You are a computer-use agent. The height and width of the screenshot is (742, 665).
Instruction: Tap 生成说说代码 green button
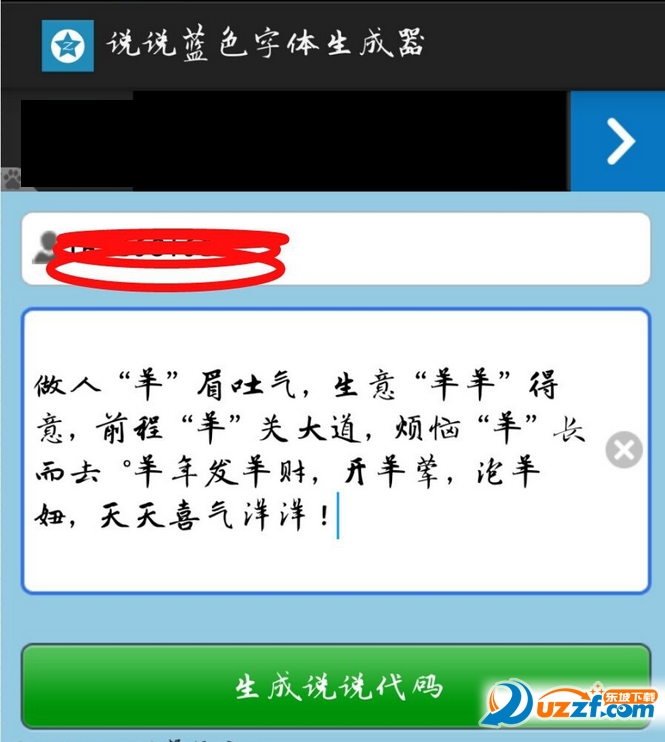335,687
